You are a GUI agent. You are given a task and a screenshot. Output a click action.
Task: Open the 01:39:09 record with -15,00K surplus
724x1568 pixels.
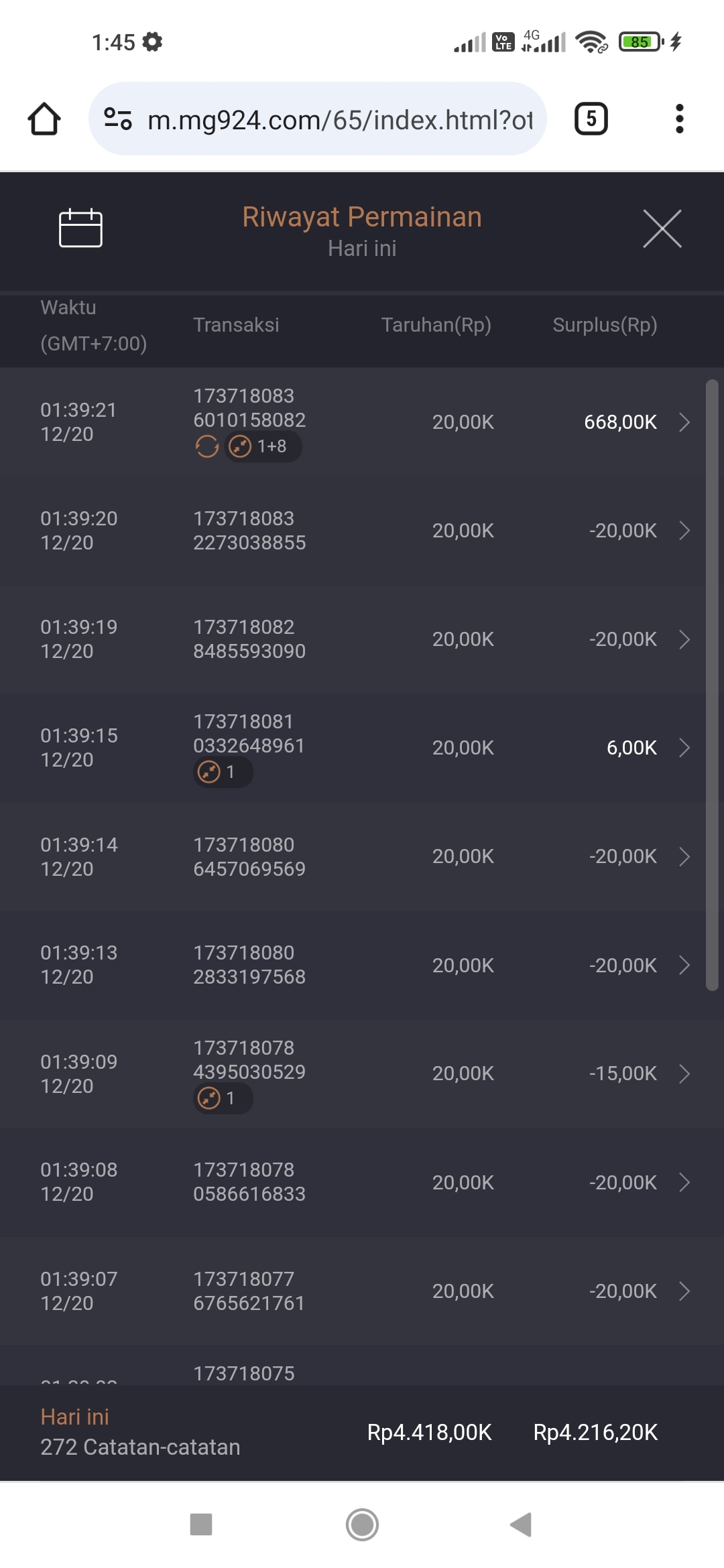point(362,1073)
